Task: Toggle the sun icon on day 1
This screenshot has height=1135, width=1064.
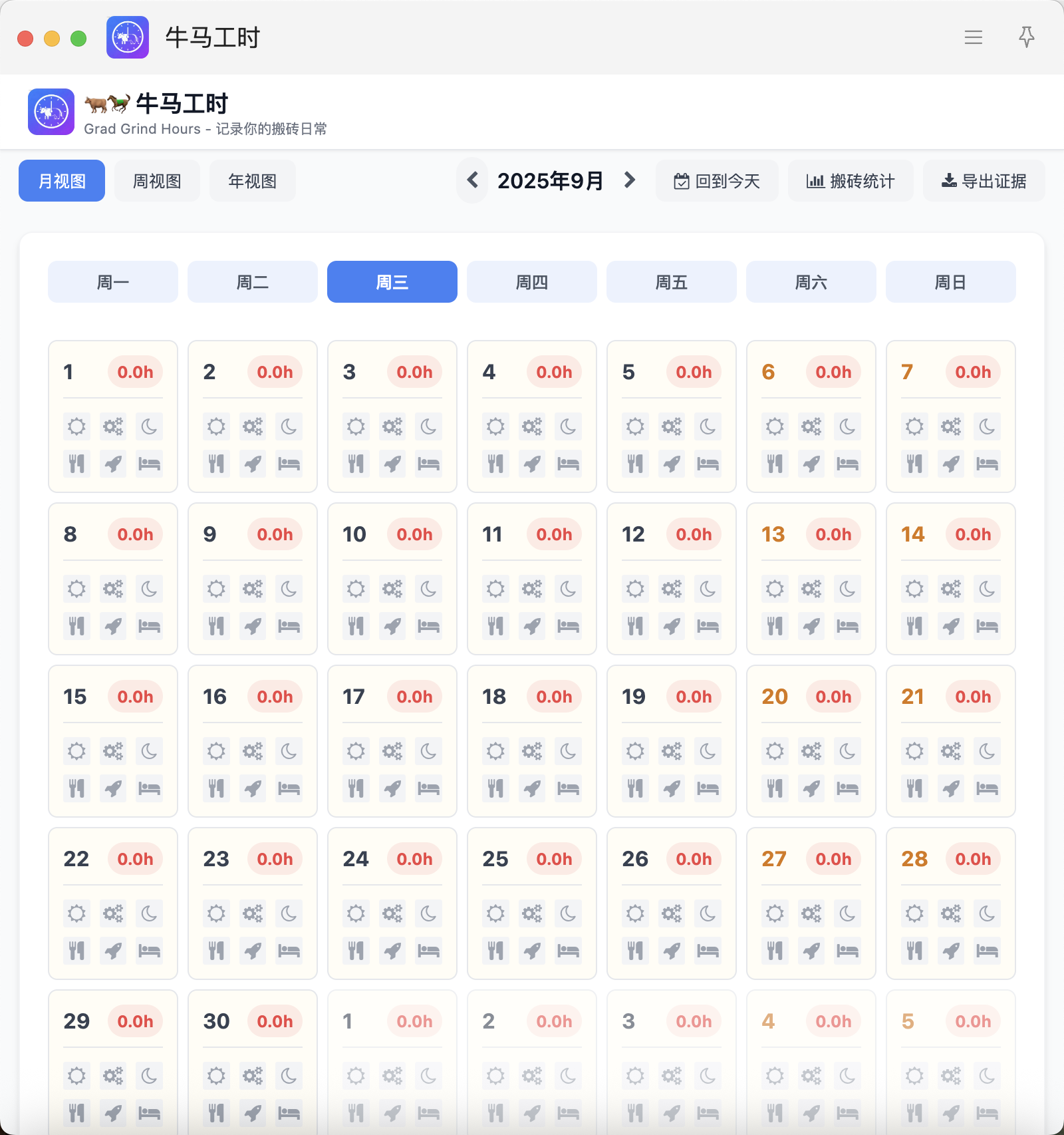Action: tap(76, 426)
